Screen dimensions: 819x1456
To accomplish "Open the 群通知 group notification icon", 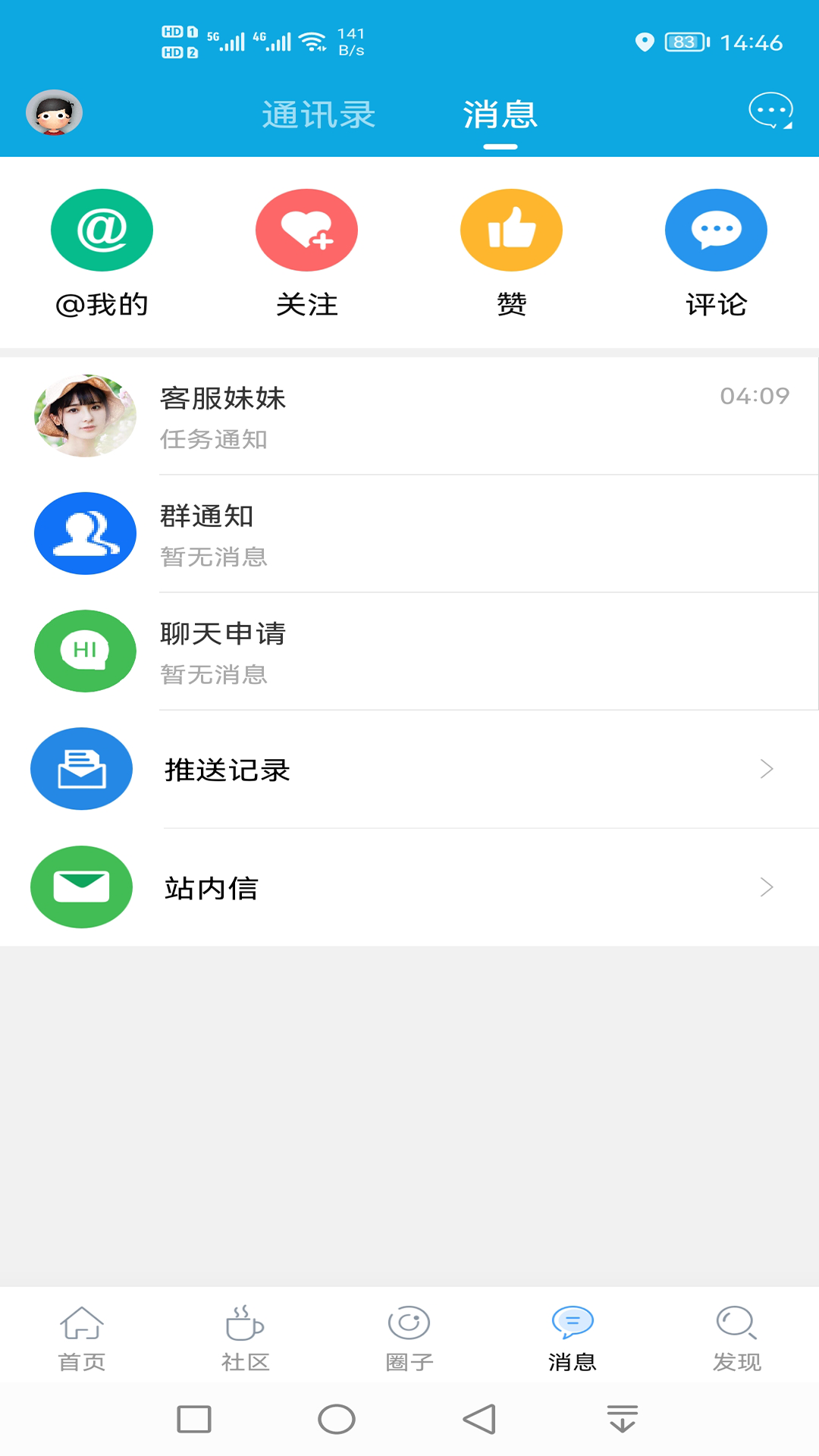I will (x=86, y=533).
